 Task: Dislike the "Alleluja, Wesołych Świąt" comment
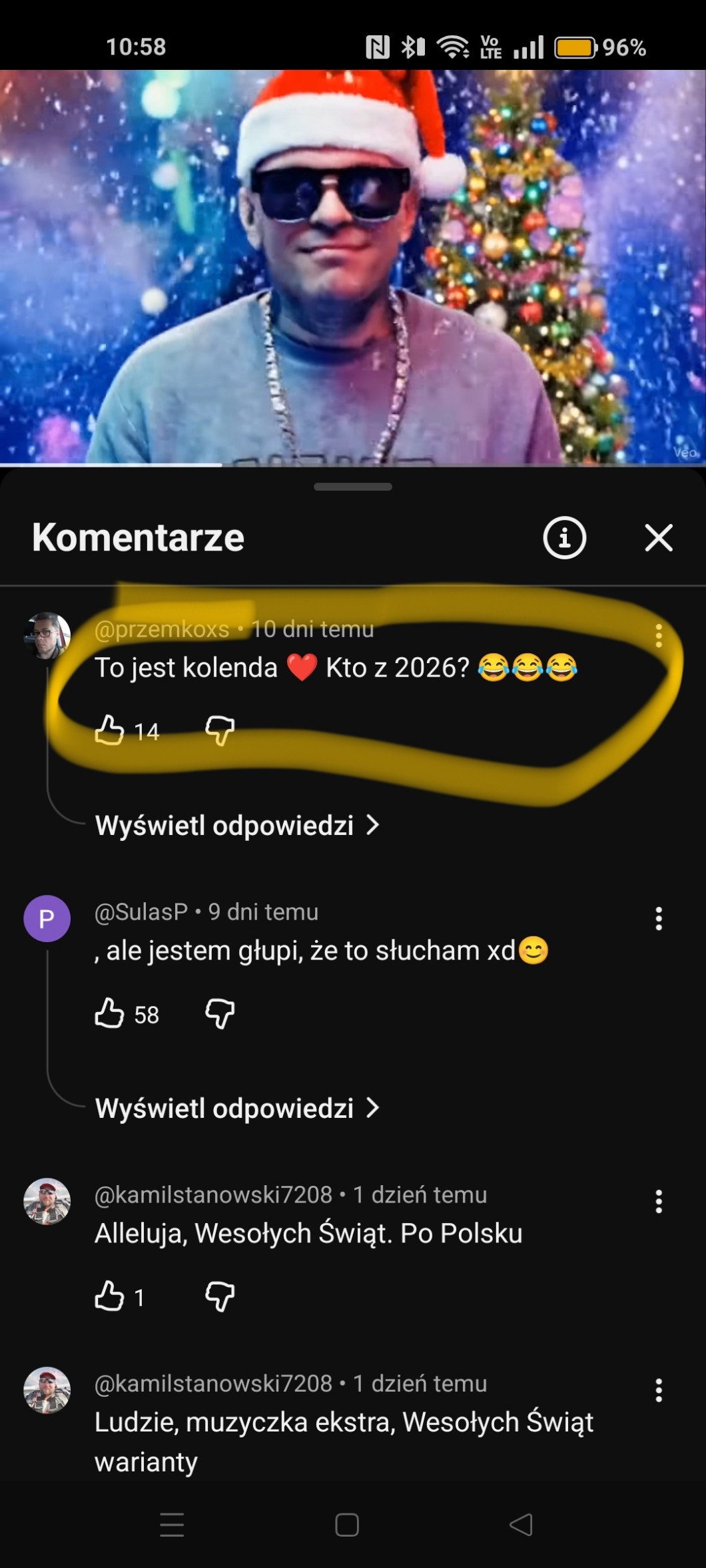click(x=220, y=1296)
